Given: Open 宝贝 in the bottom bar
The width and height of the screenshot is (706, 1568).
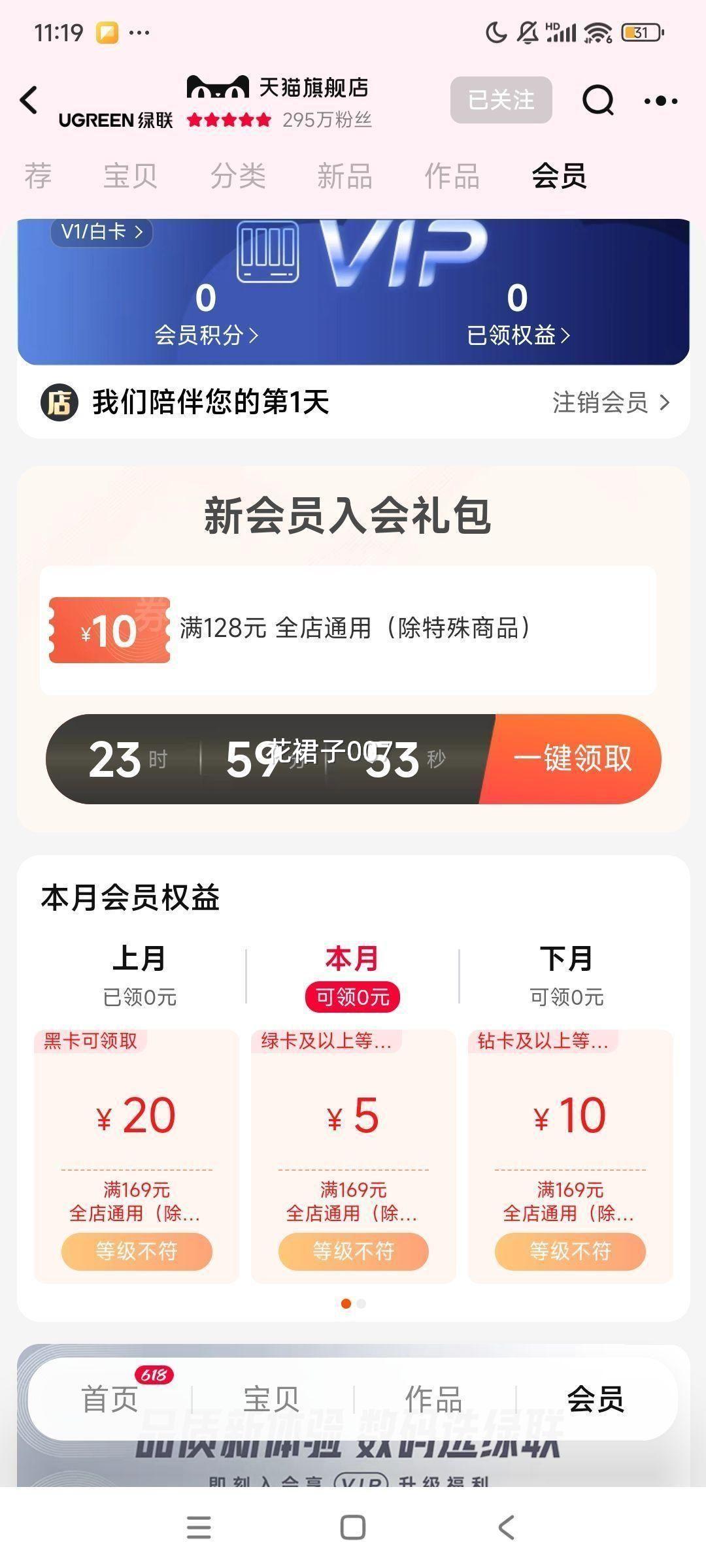Looking at the screenshot, I should 271,1399.
